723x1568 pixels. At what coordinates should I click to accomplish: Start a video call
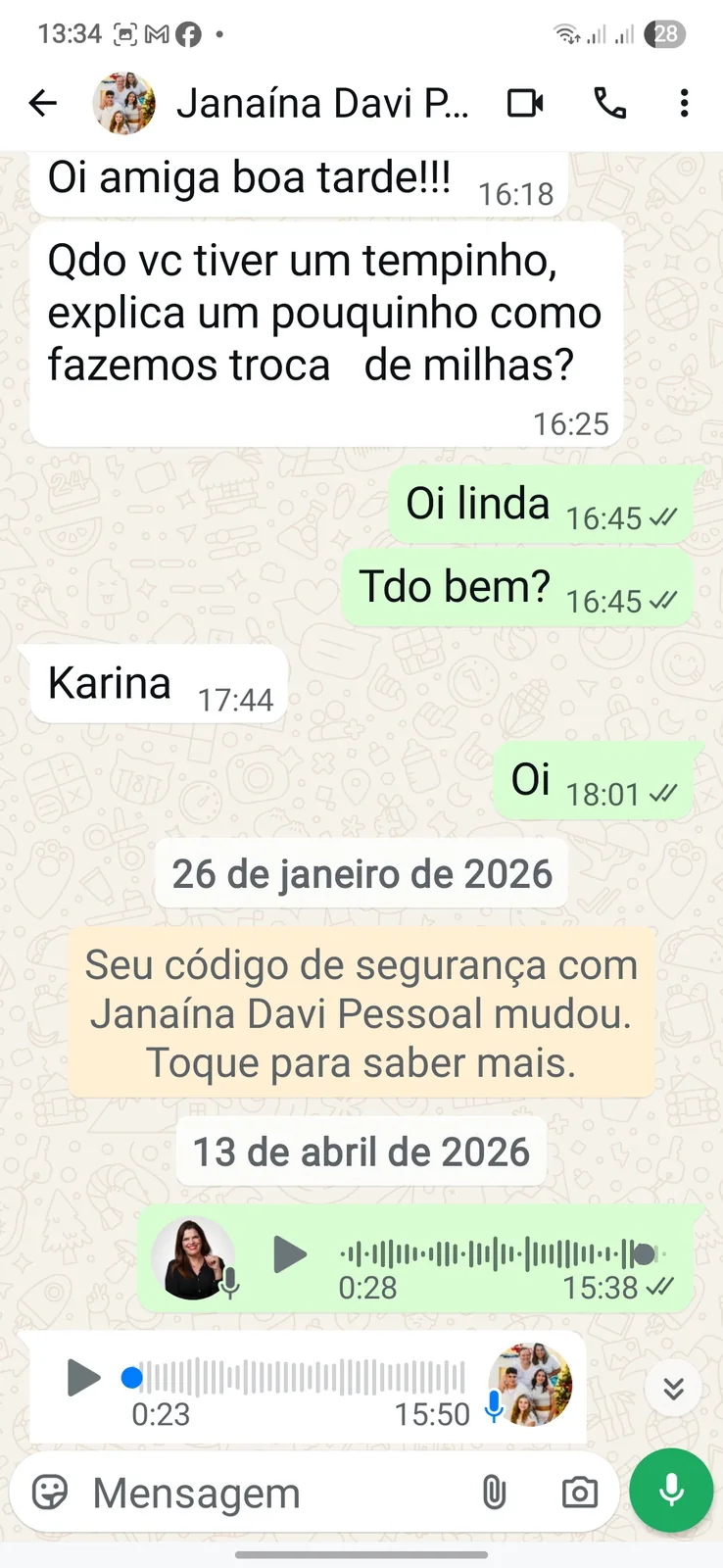pos(525,103)
